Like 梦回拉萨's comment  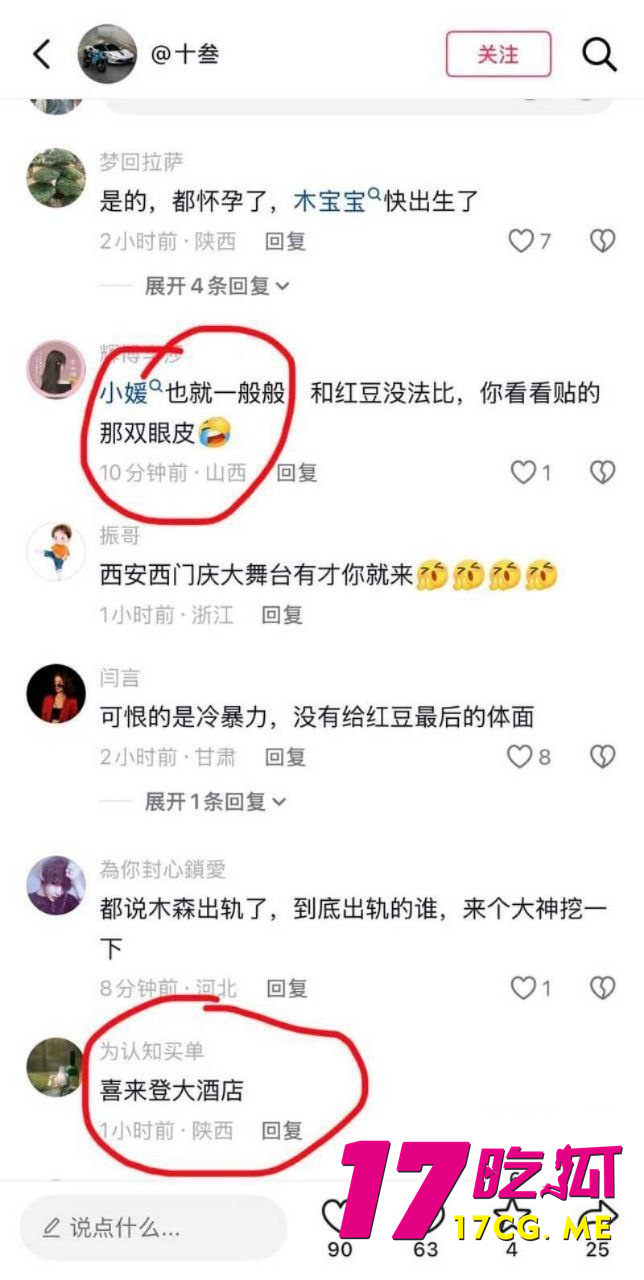click(x=521, y=241)
